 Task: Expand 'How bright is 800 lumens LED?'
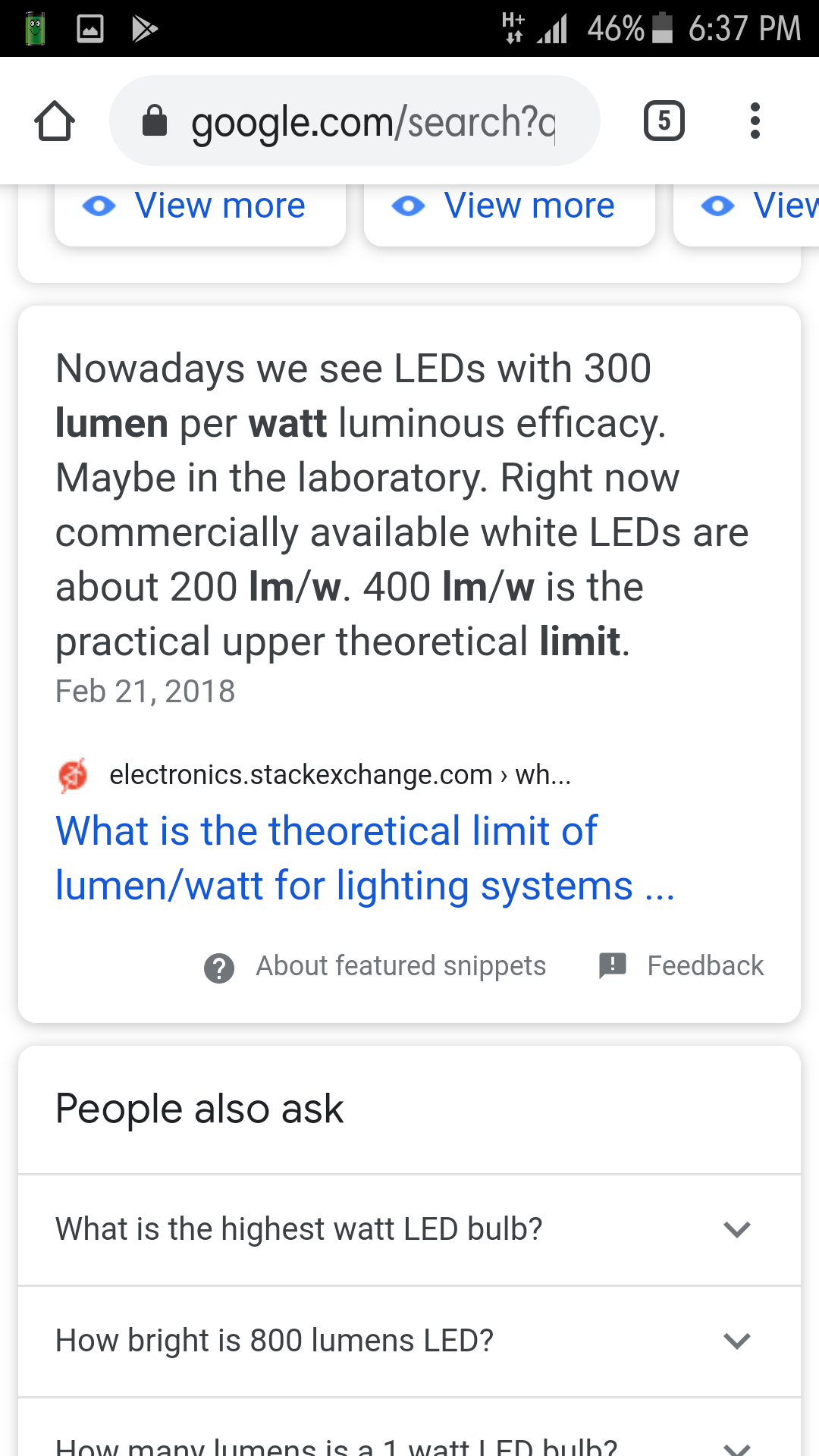[409, 1341]
